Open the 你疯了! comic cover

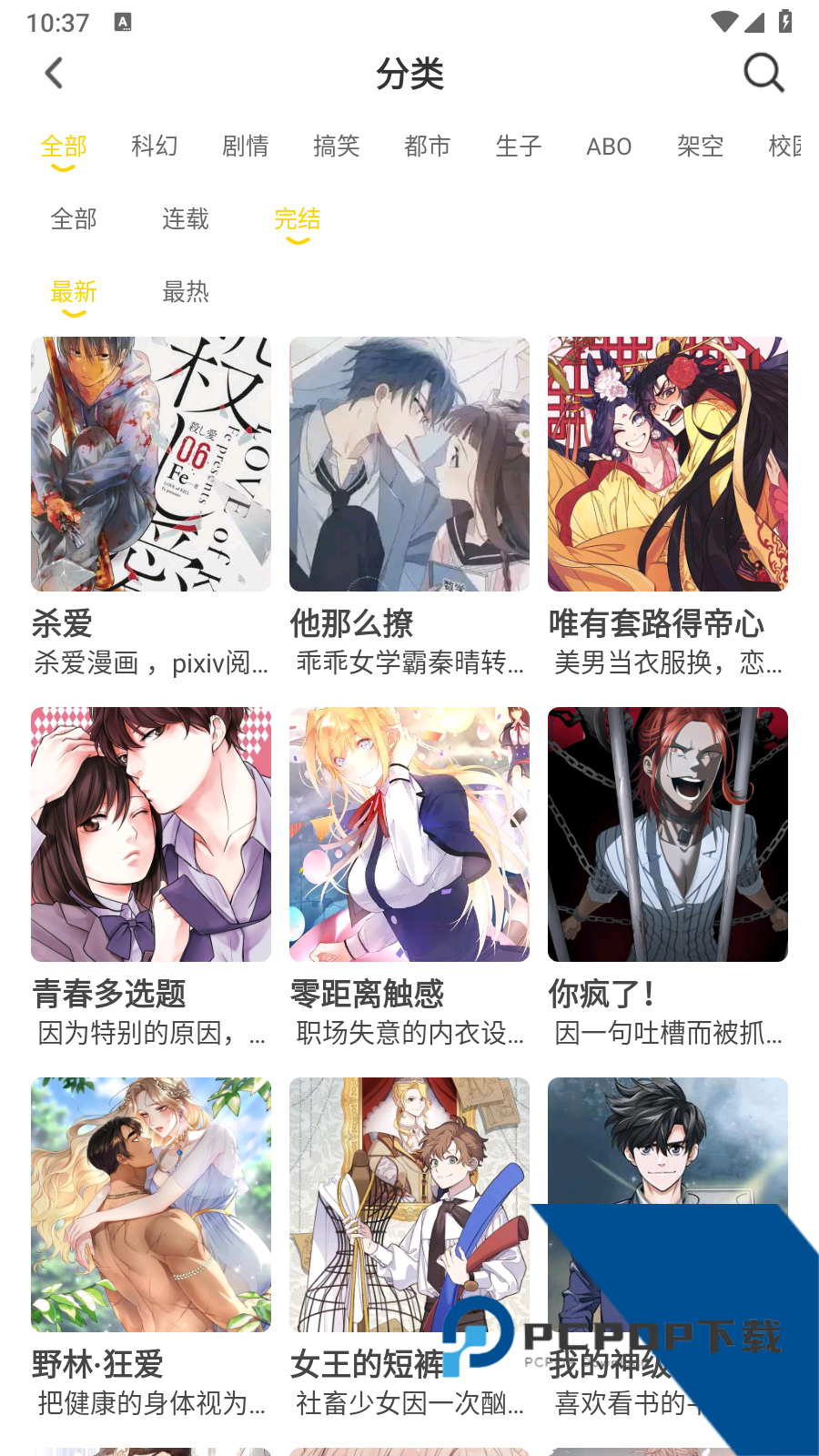point(667,834)
